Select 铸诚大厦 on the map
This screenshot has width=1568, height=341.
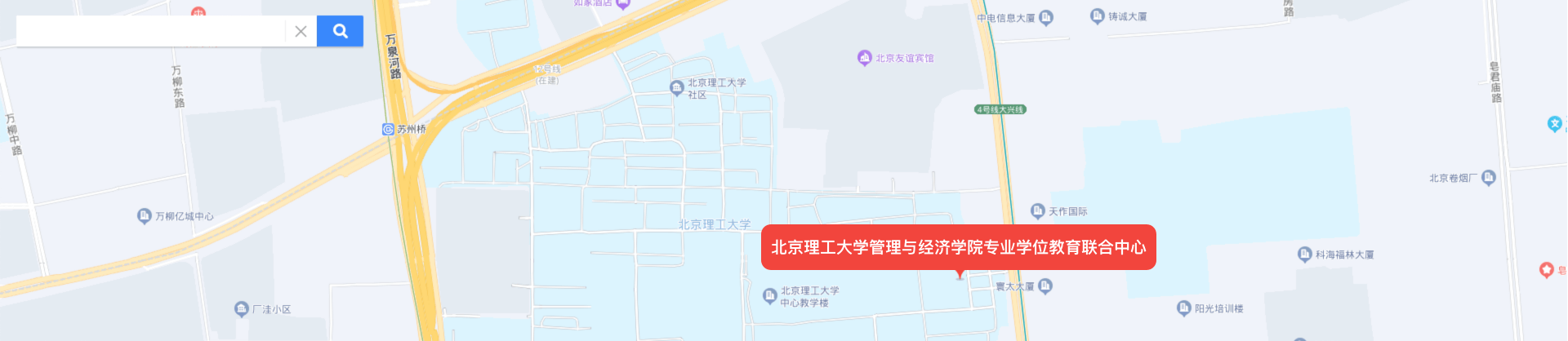click(x=1097, y=16)
